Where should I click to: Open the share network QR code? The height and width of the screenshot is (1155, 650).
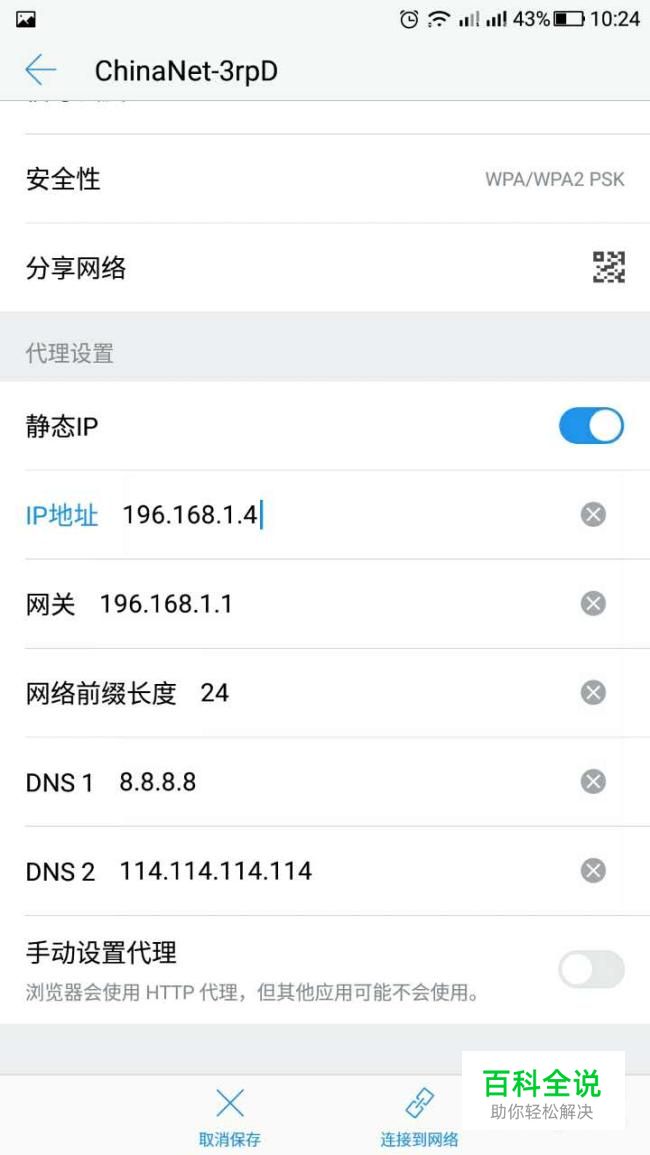click(x=609, y=267)
